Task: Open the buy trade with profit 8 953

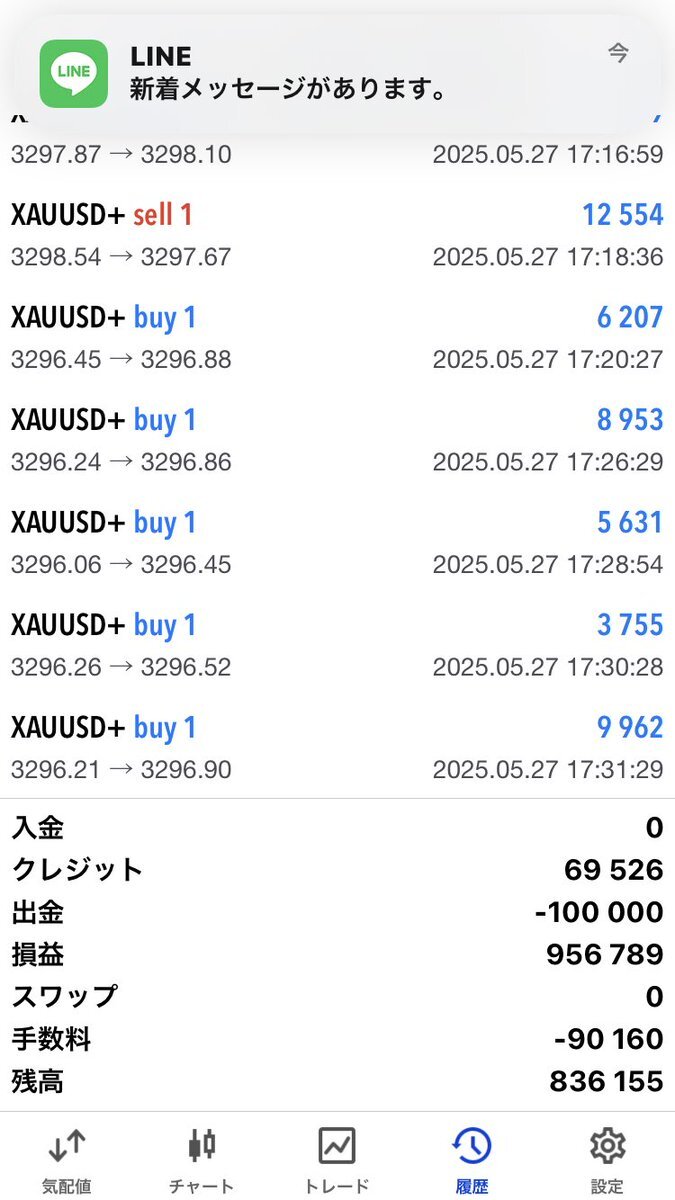Action: tap(337, 441)
